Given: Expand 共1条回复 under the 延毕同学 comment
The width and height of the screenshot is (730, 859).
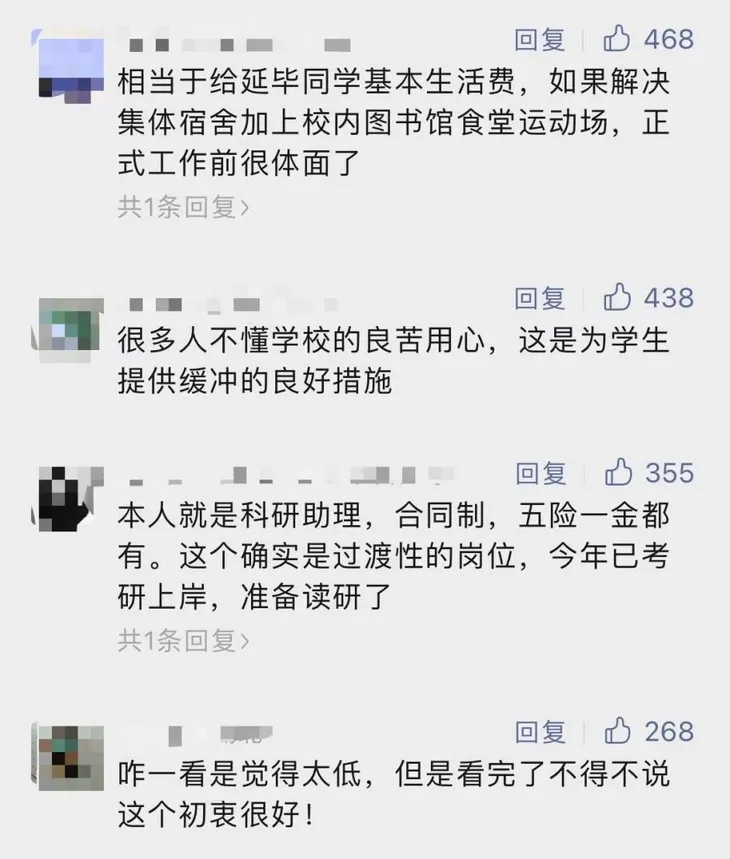Looking at the screenshot, I should point(183,207).
